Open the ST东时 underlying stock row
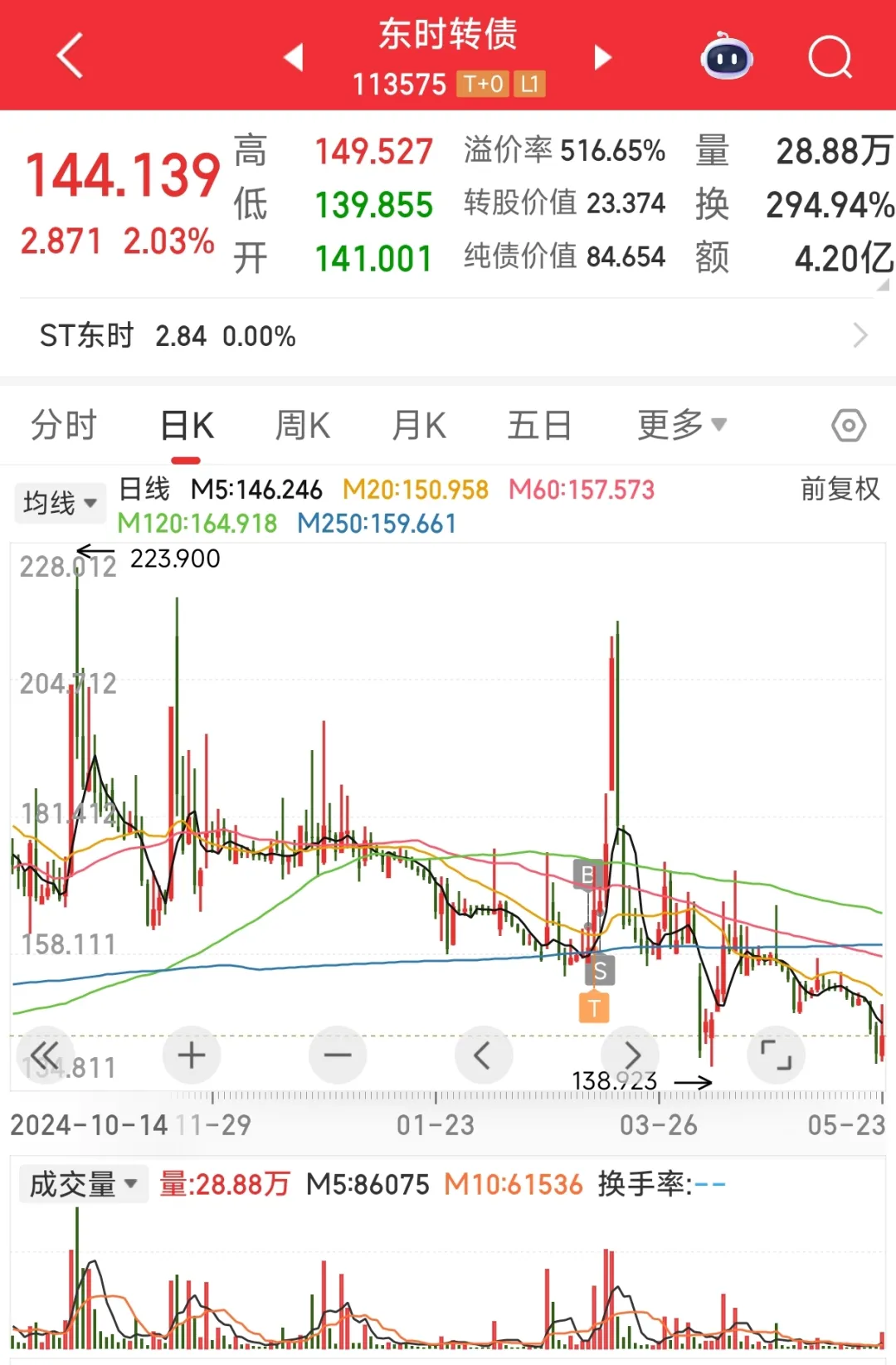The width and height of the screenshot is (896, 1365). click(x=448, y=336)
